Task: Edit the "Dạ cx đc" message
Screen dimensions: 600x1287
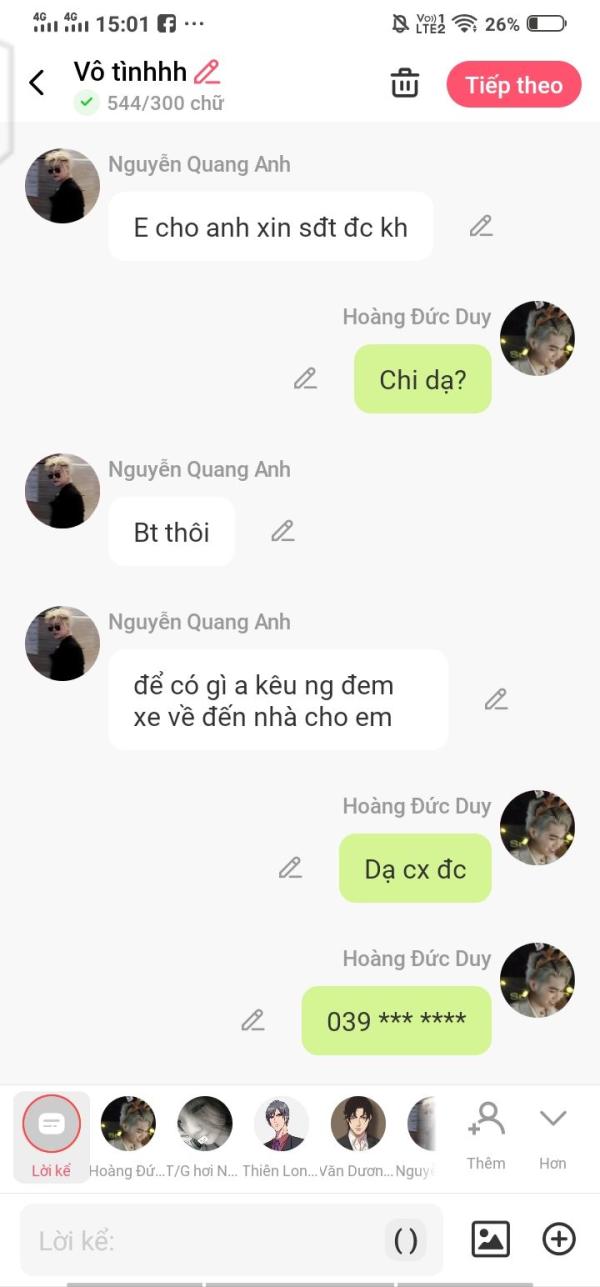Action: click(290, 868)
